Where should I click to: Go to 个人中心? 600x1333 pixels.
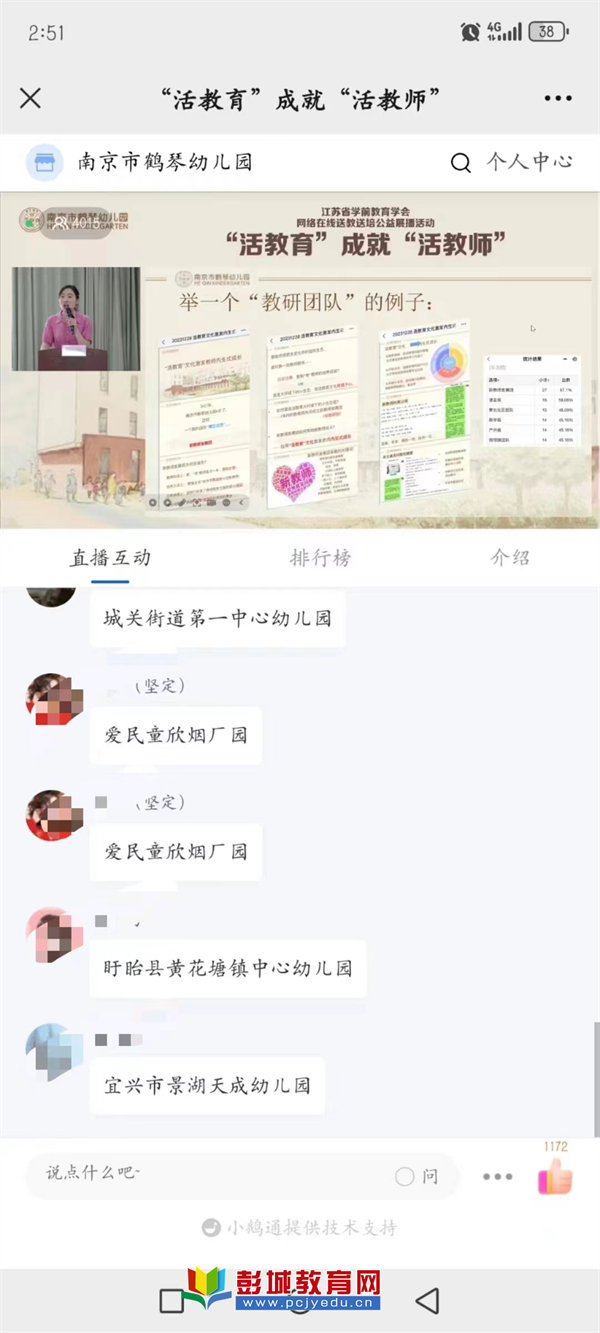pos(529,162)
